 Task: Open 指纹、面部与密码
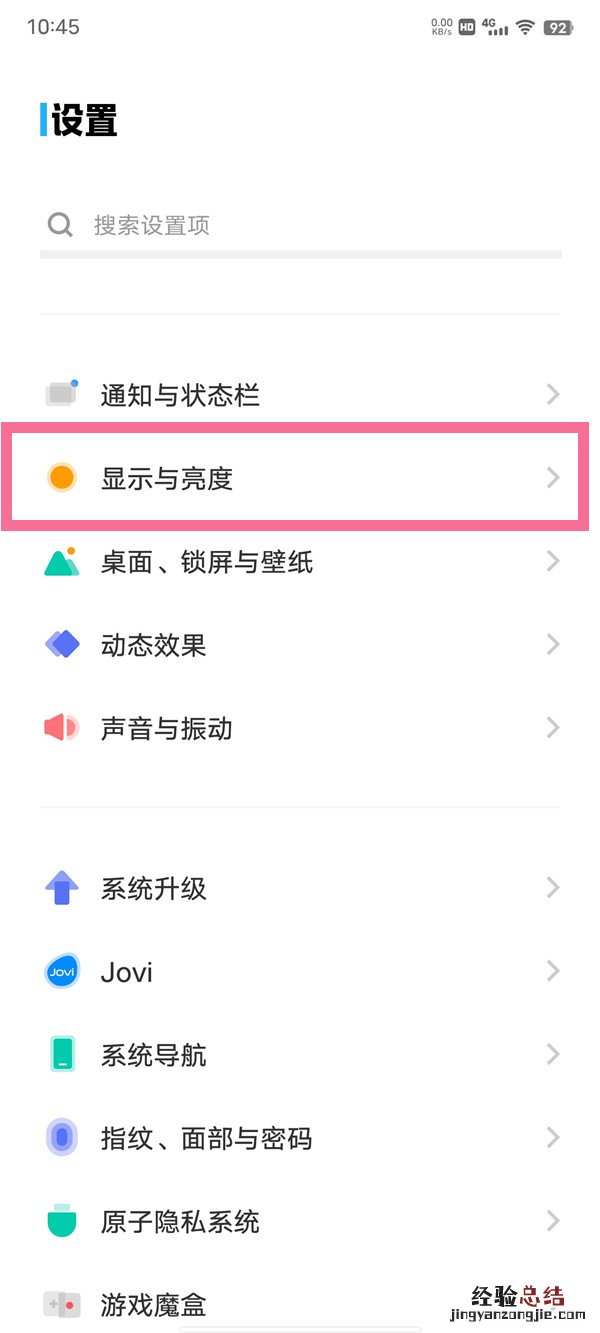click(x=300, y=1138)
